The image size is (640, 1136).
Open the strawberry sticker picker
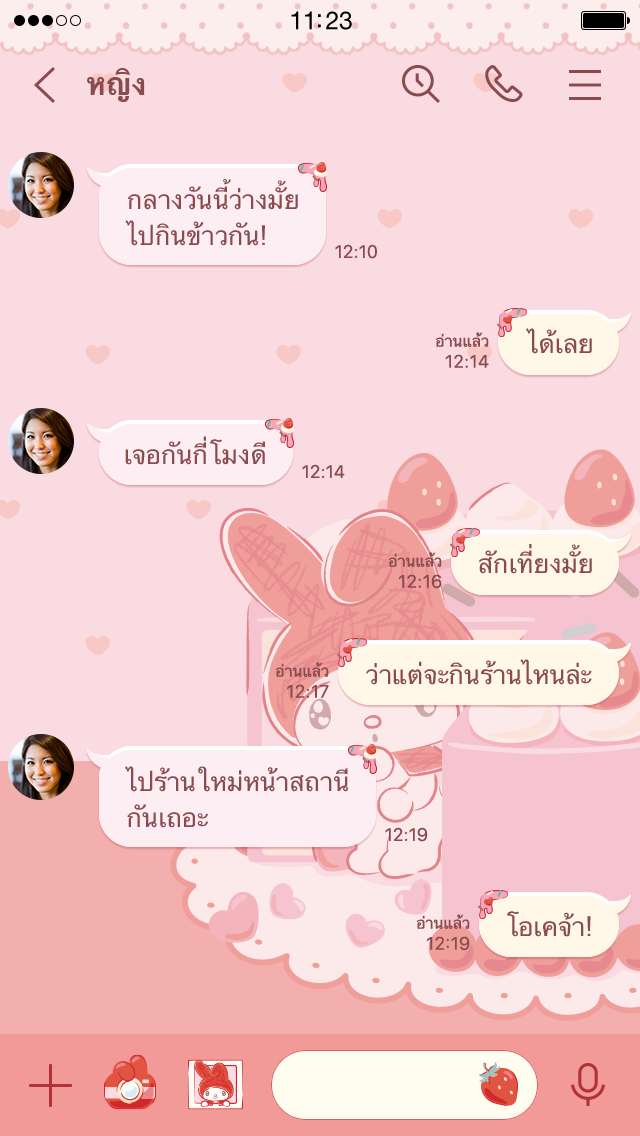click(498, 1085)
